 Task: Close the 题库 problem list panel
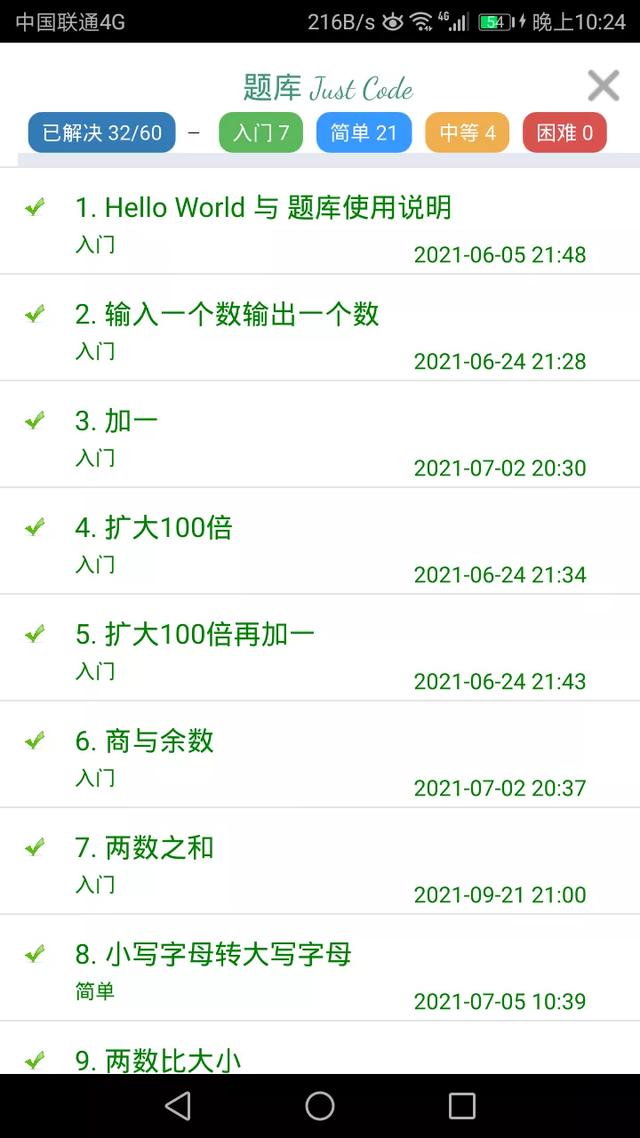(x=603, y=86)
